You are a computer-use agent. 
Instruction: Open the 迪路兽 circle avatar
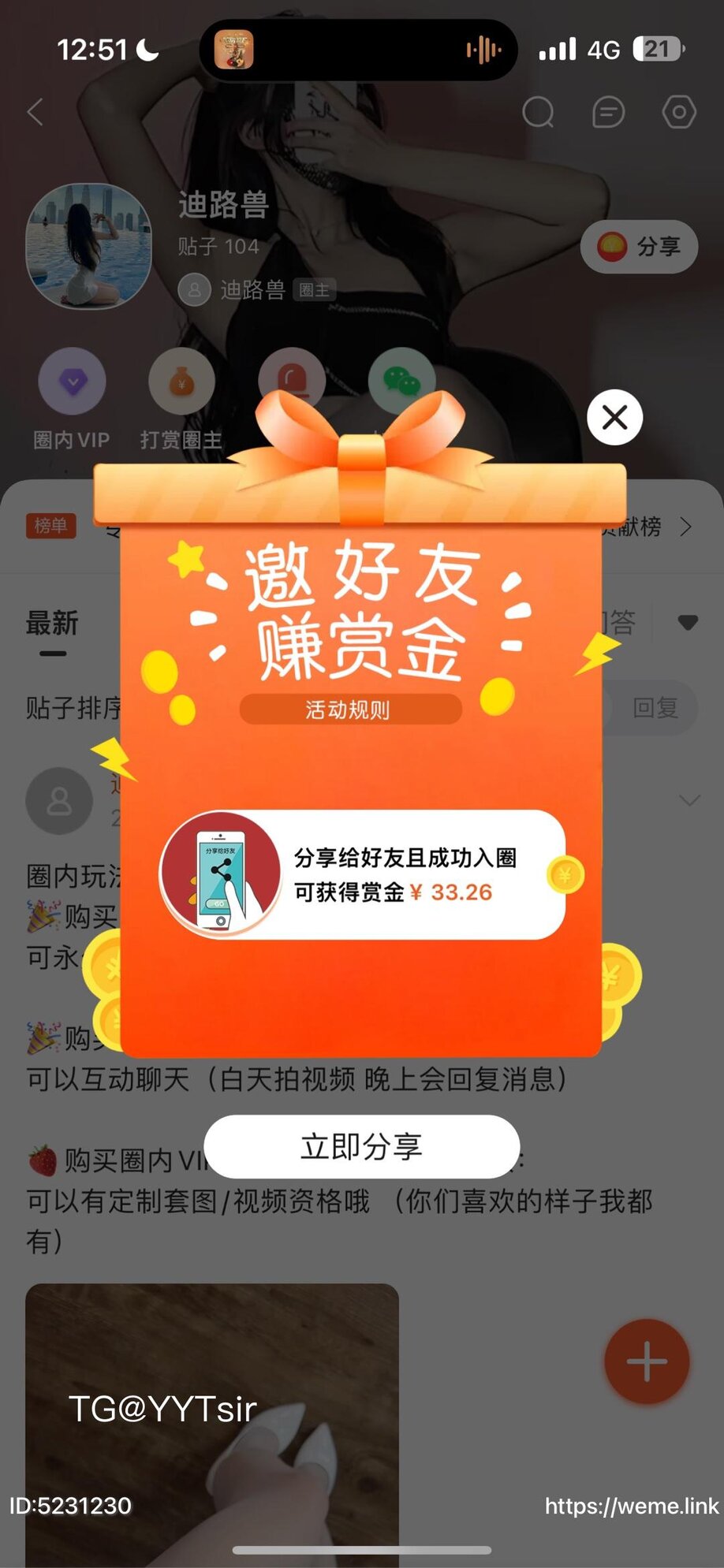(88, 246)
